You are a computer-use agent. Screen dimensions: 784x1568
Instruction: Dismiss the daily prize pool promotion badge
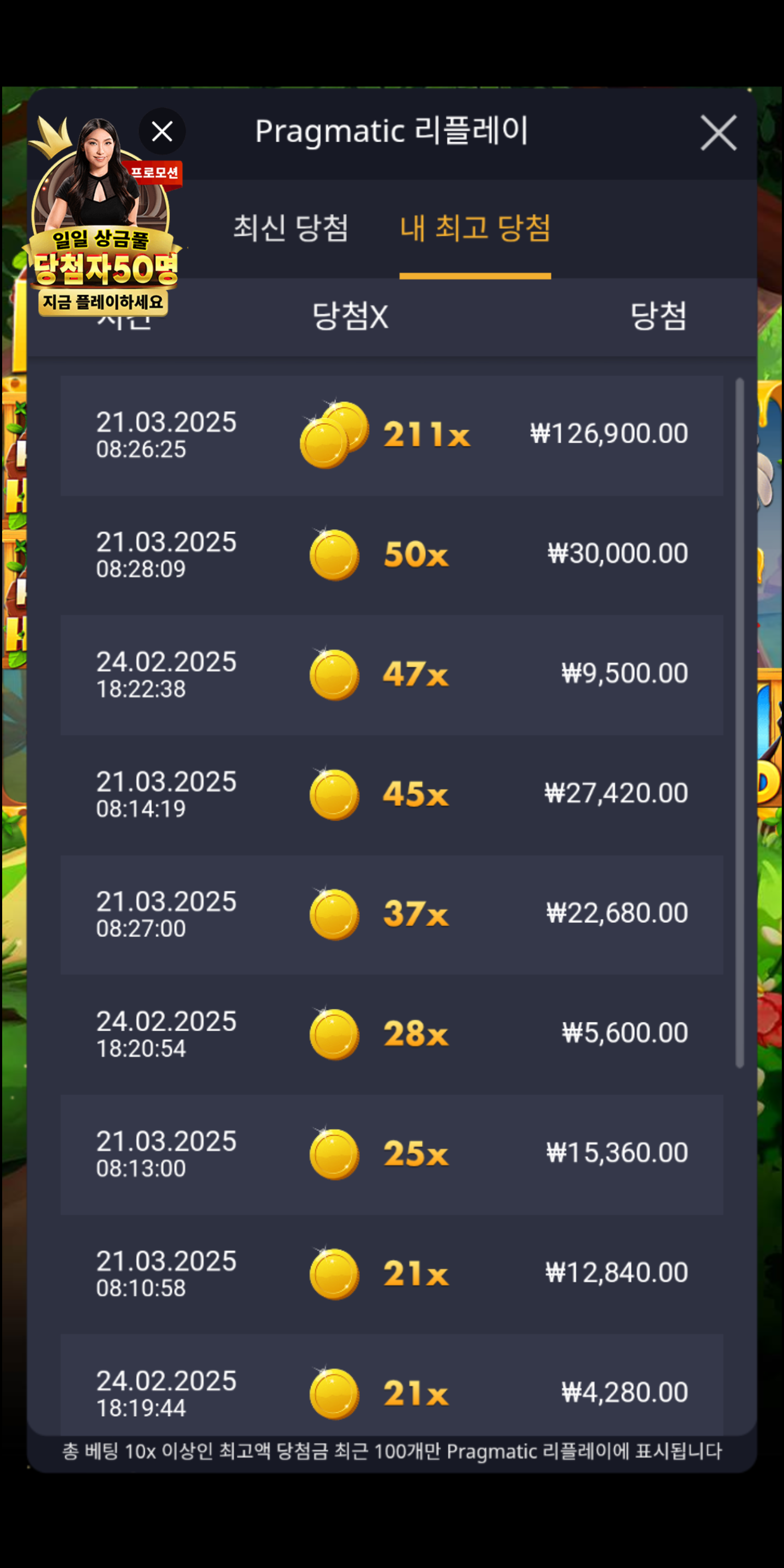162,131
